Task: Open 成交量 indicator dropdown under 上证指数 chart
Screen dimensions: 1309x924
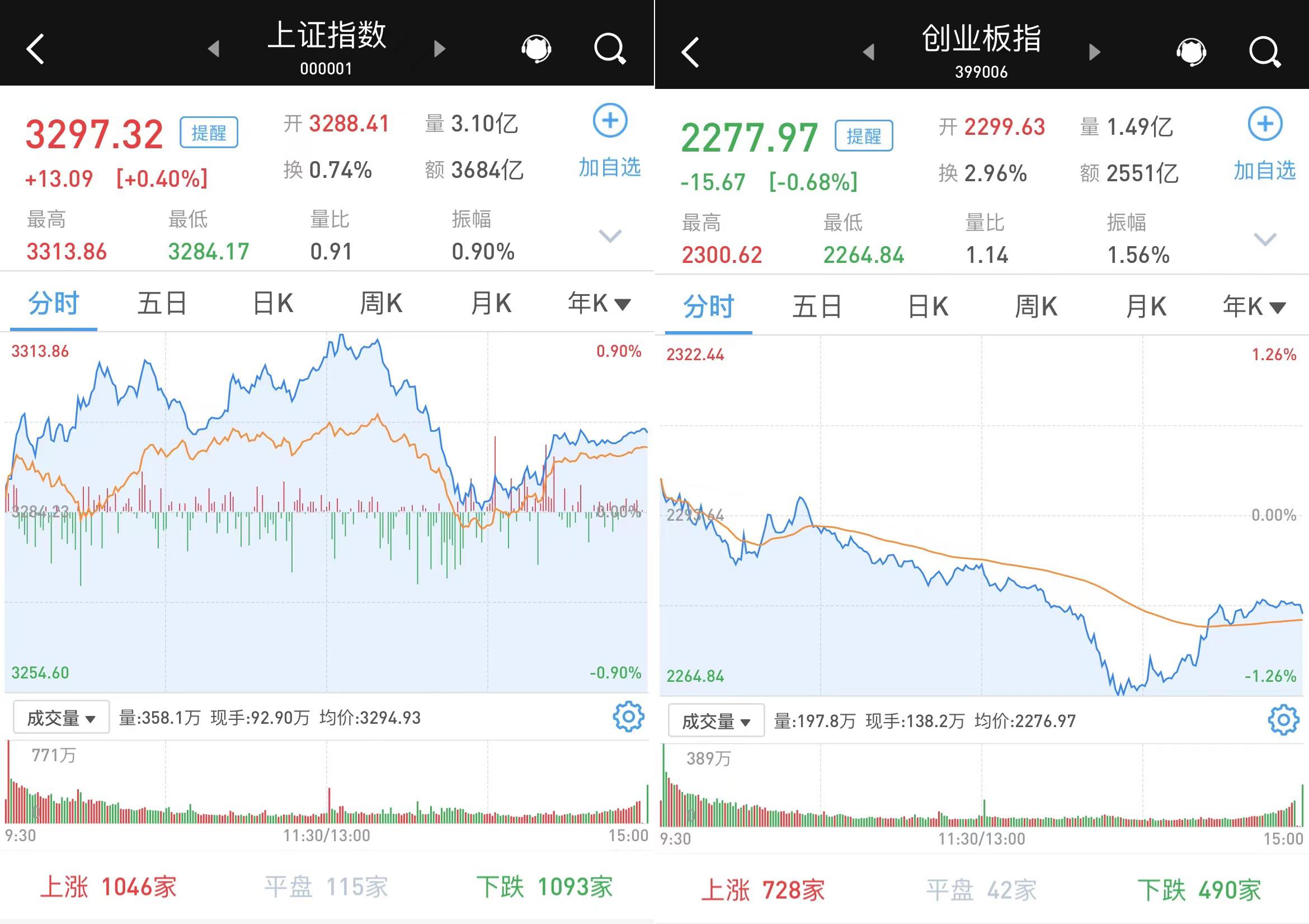Action: (62, 717)
